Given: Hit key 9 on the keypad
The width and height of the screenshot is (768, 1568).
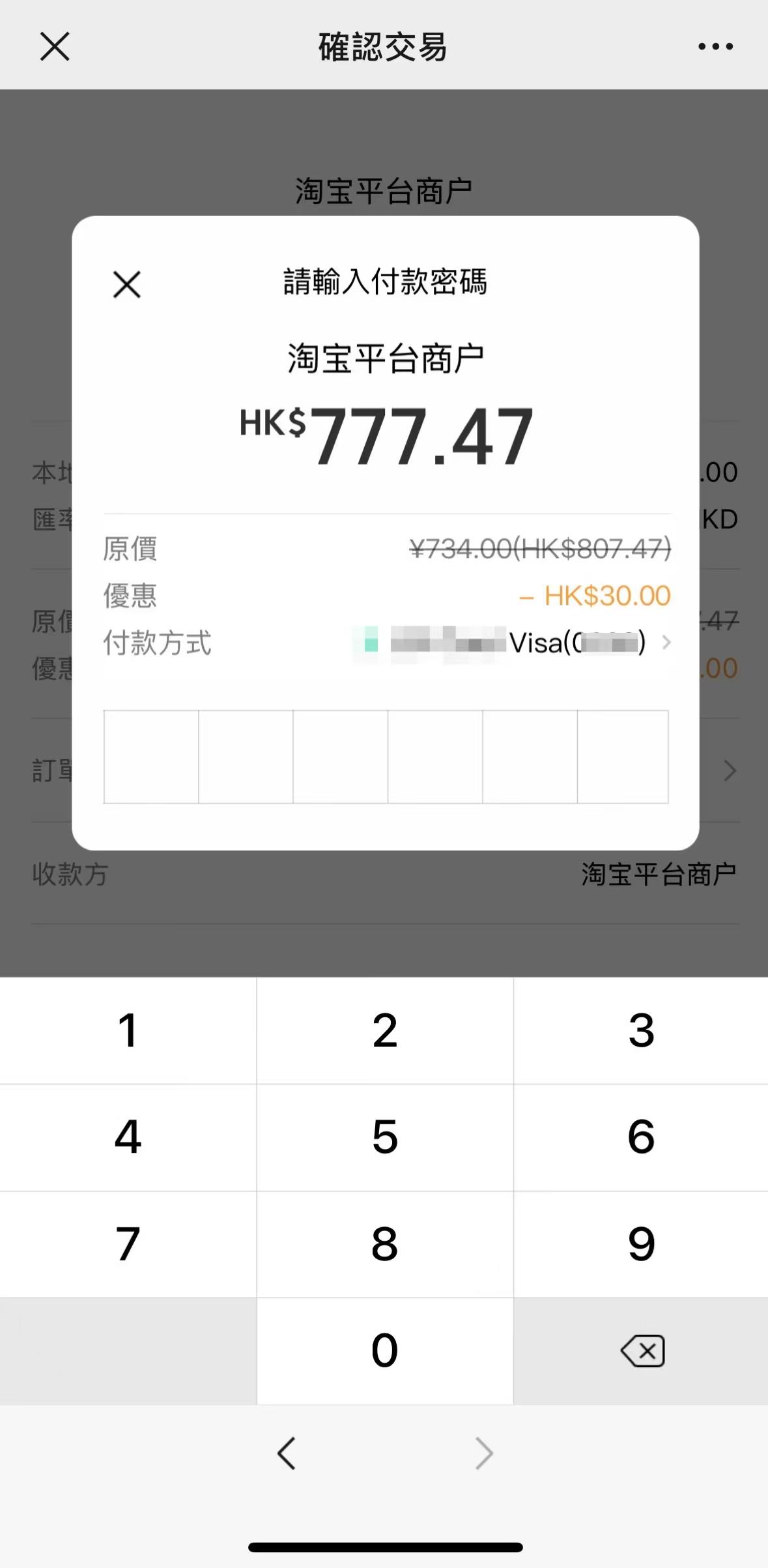Looking at the screenshot, I should [641, 1244].
